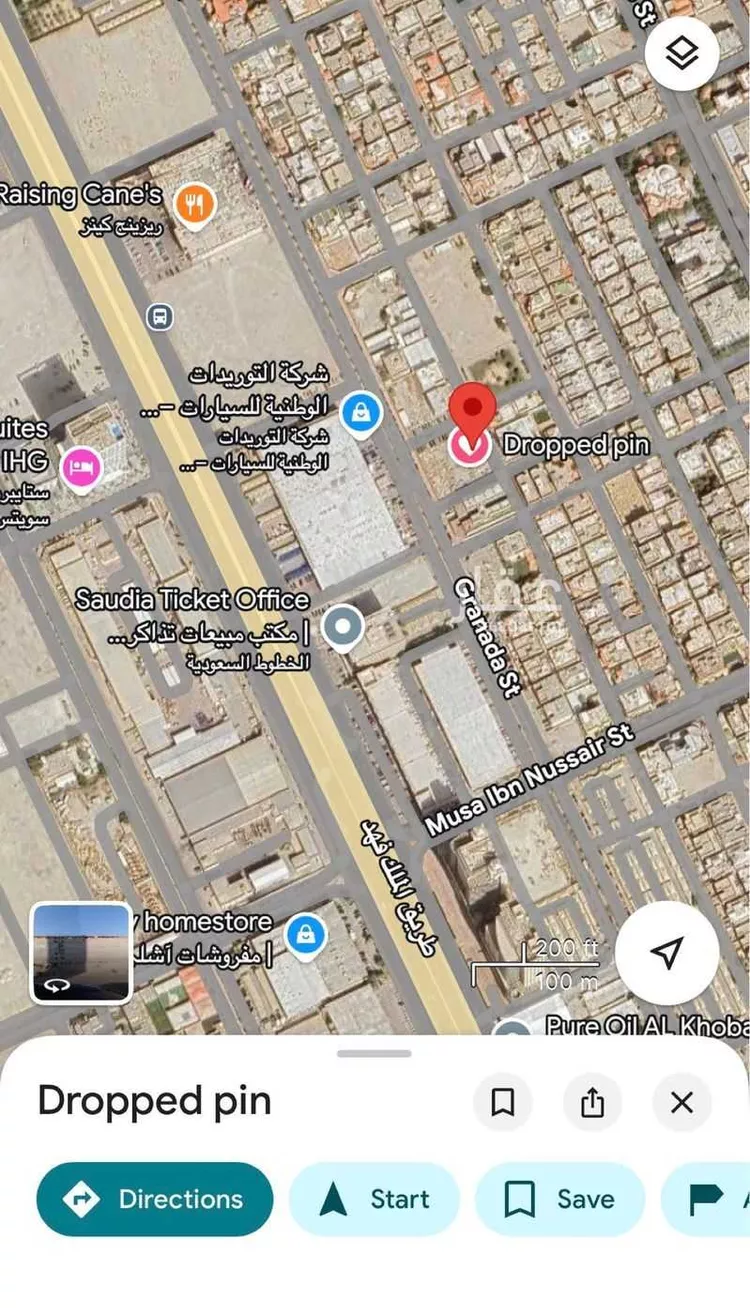Click the share icon for the dropped pin
Viewport: 750px width, 1315px height.
[x=592, y=1102]
